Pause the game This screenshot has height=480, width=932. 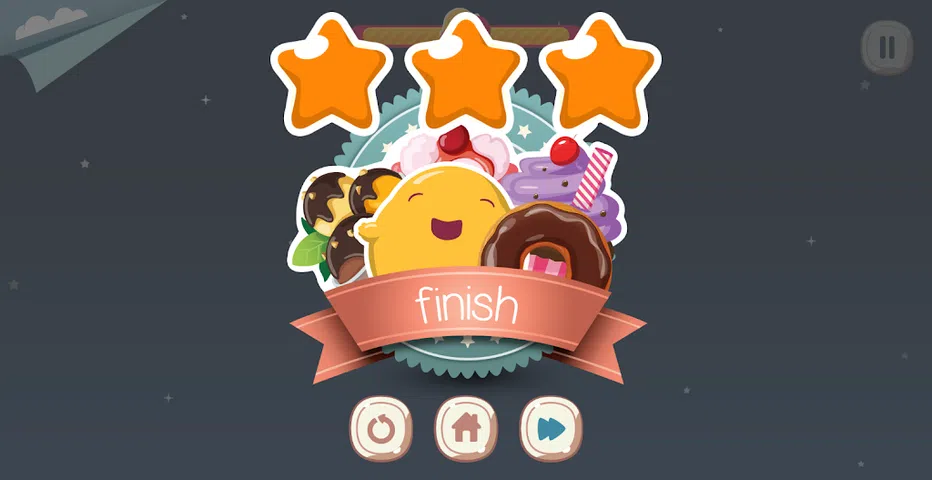pos(886,46)
